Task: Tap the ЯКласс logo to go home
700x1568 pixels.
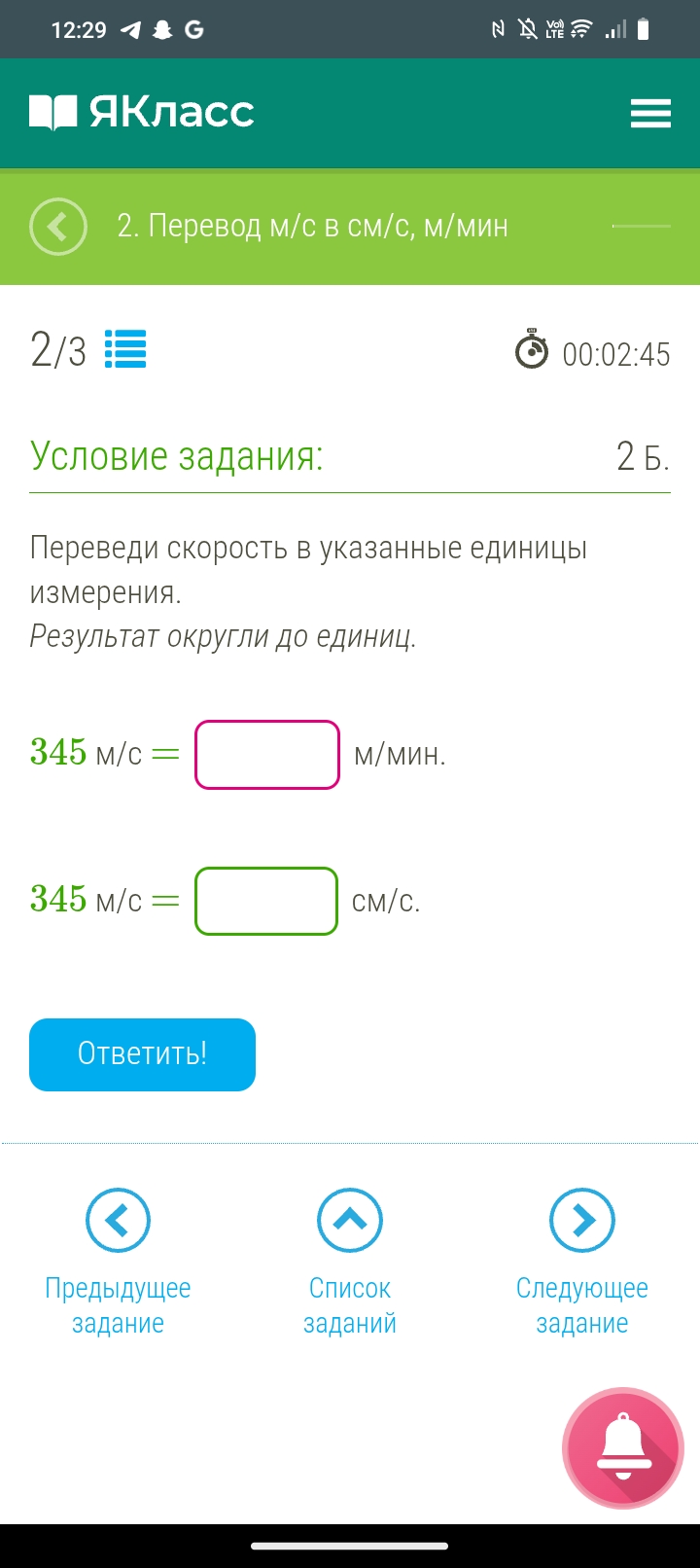Action: pyautogui.click(x=142, y=113)
